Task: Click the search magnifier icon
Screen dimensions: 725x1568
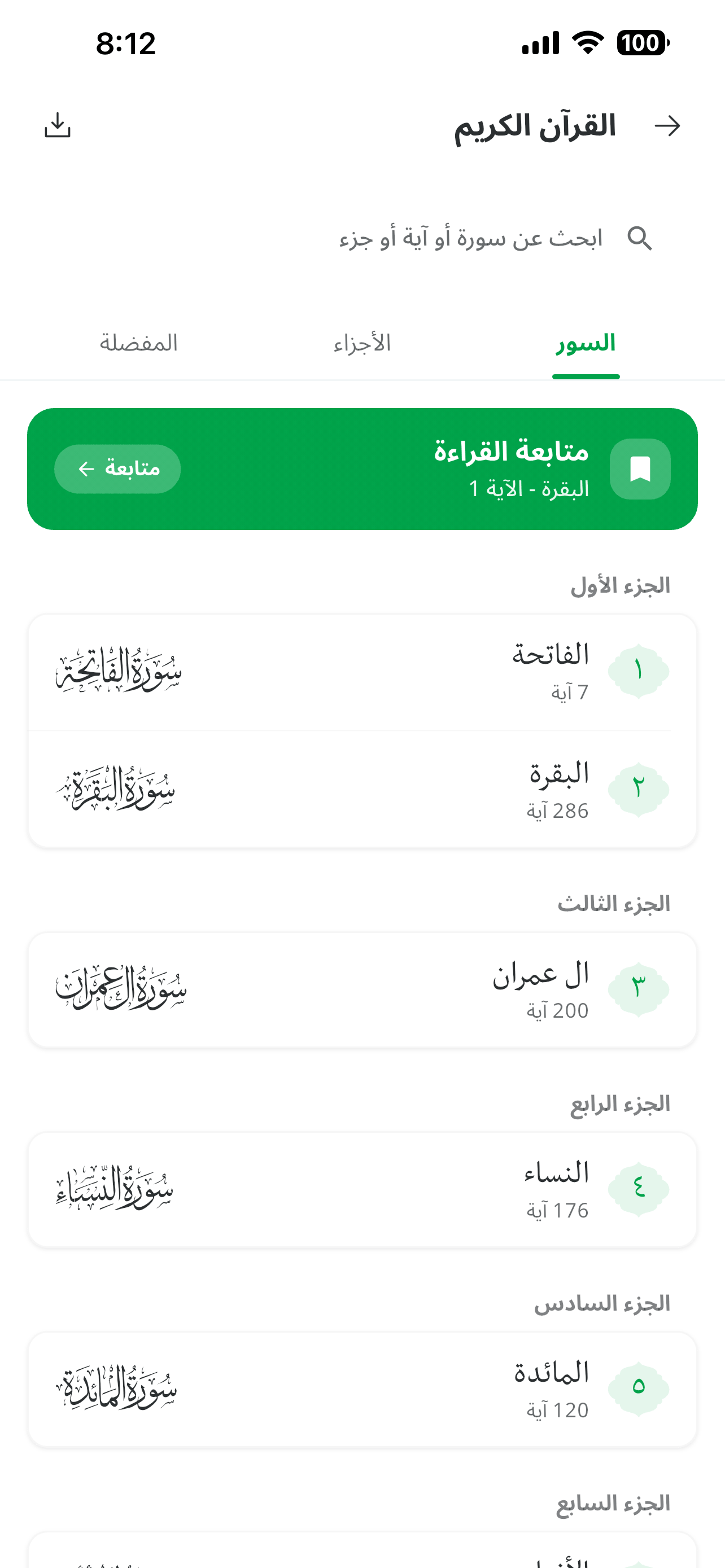Action: [640, 238]
